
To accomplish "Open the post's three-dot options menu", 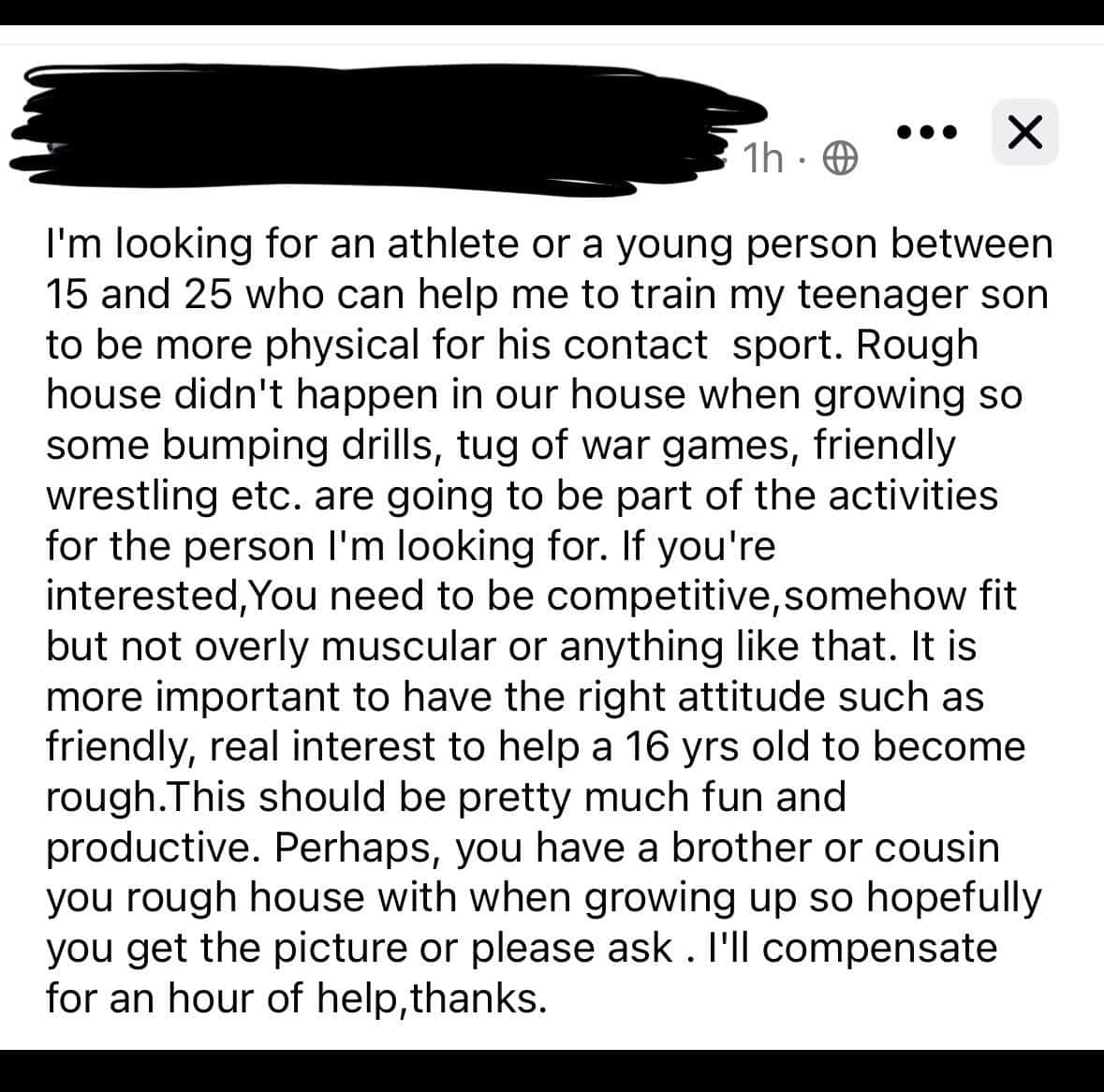I will tap(925, 133).
